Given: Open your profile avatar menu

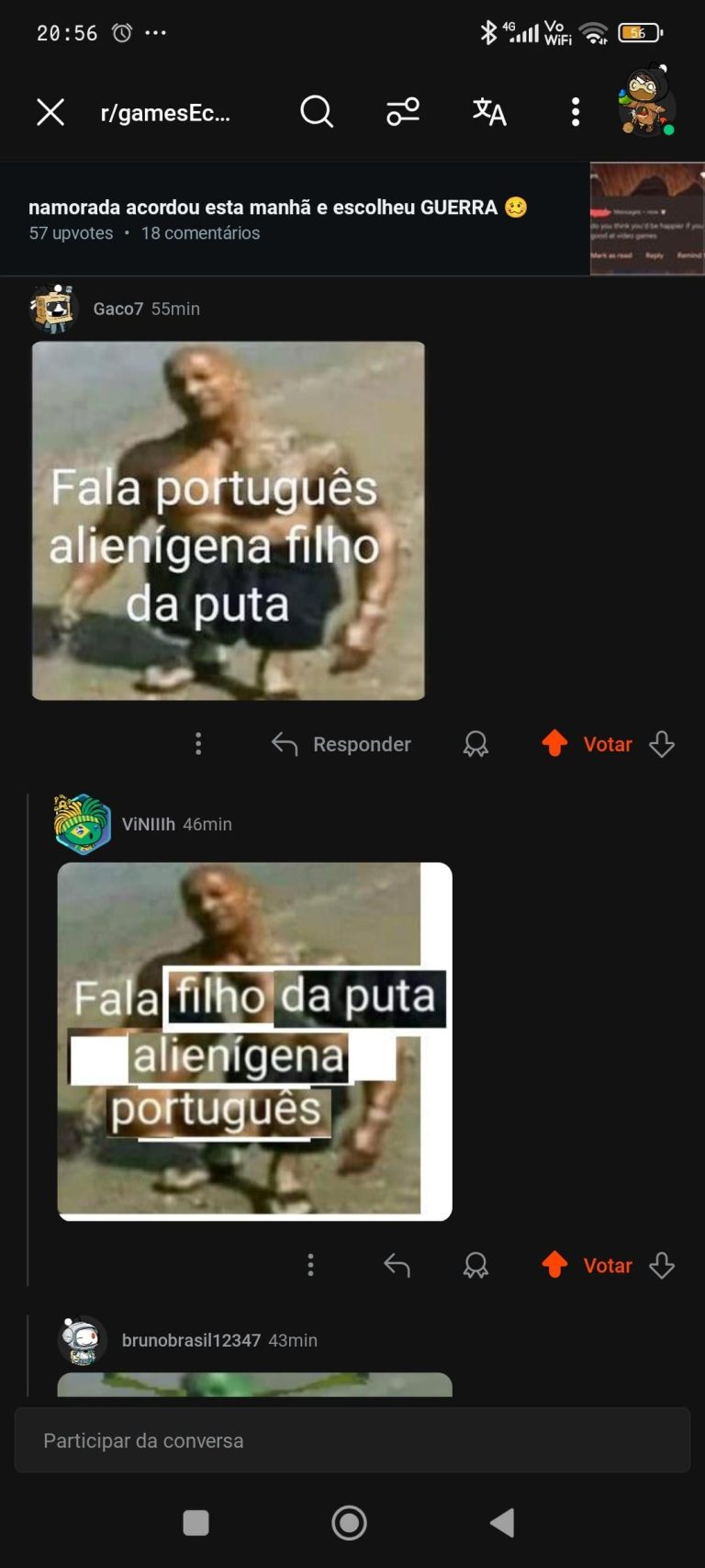Looking at the screenshot, I should tap(646, 103).
